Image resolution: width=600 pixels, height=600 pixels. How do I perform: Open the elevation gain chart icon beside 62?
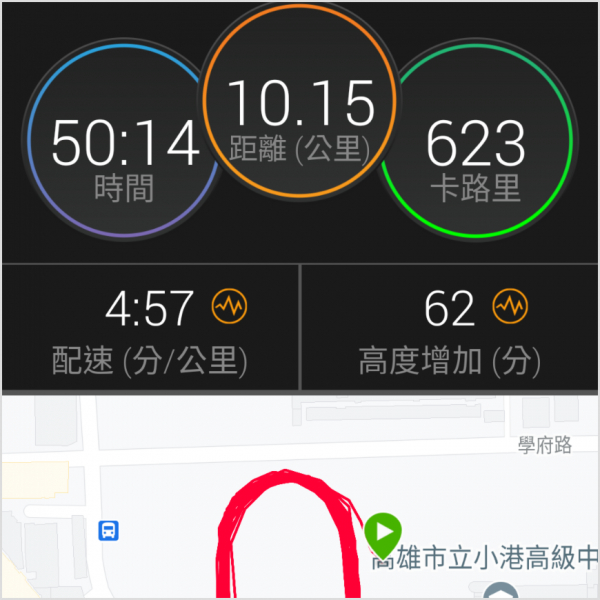point(510,307)
